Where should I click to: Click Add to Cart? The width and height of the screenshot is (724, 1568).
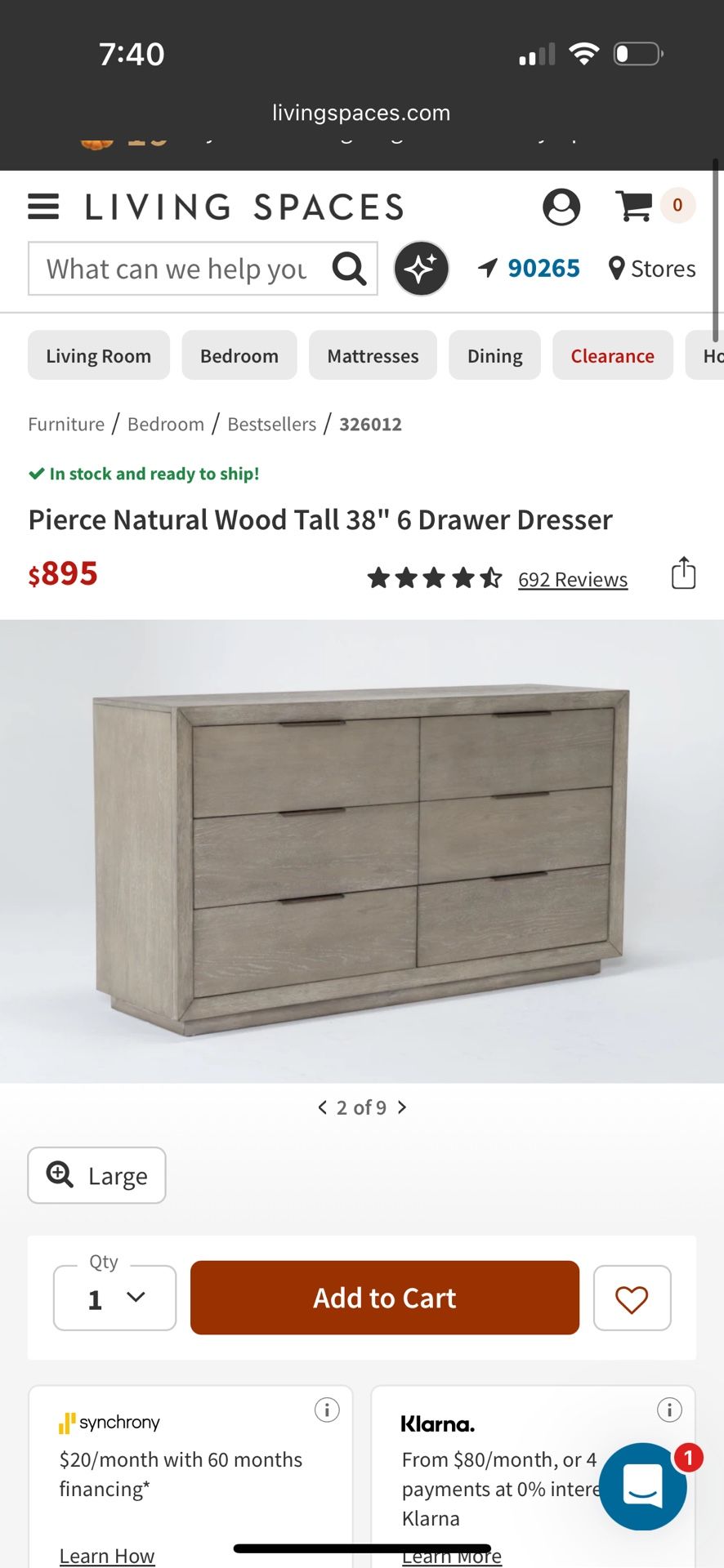pyautogui.click(x=384, y=1298)
